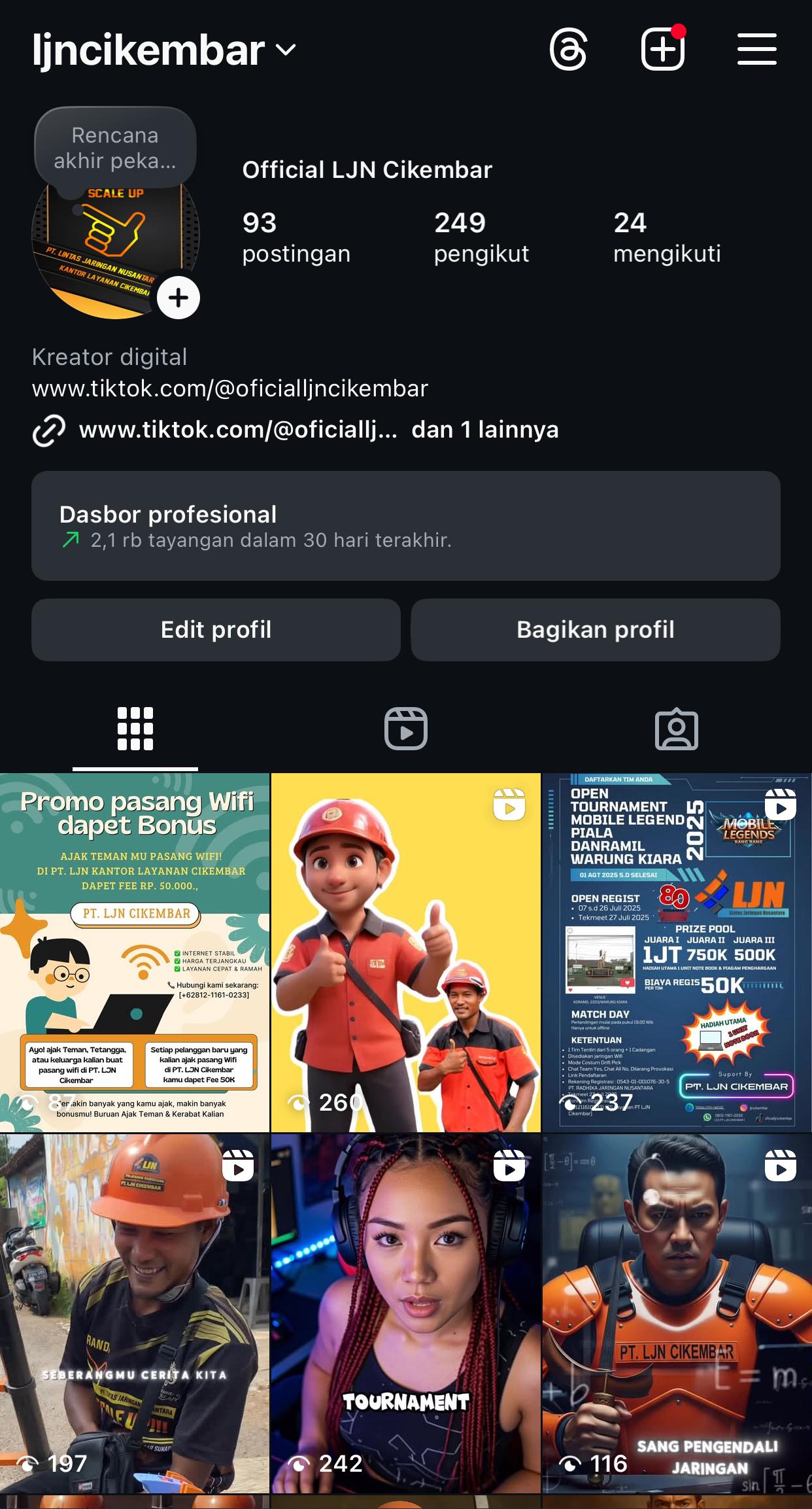Open the "Sang Pengendali Jaringan" reel
This screenshot has width=812, height=1509.
click(x=677, y=1313)
